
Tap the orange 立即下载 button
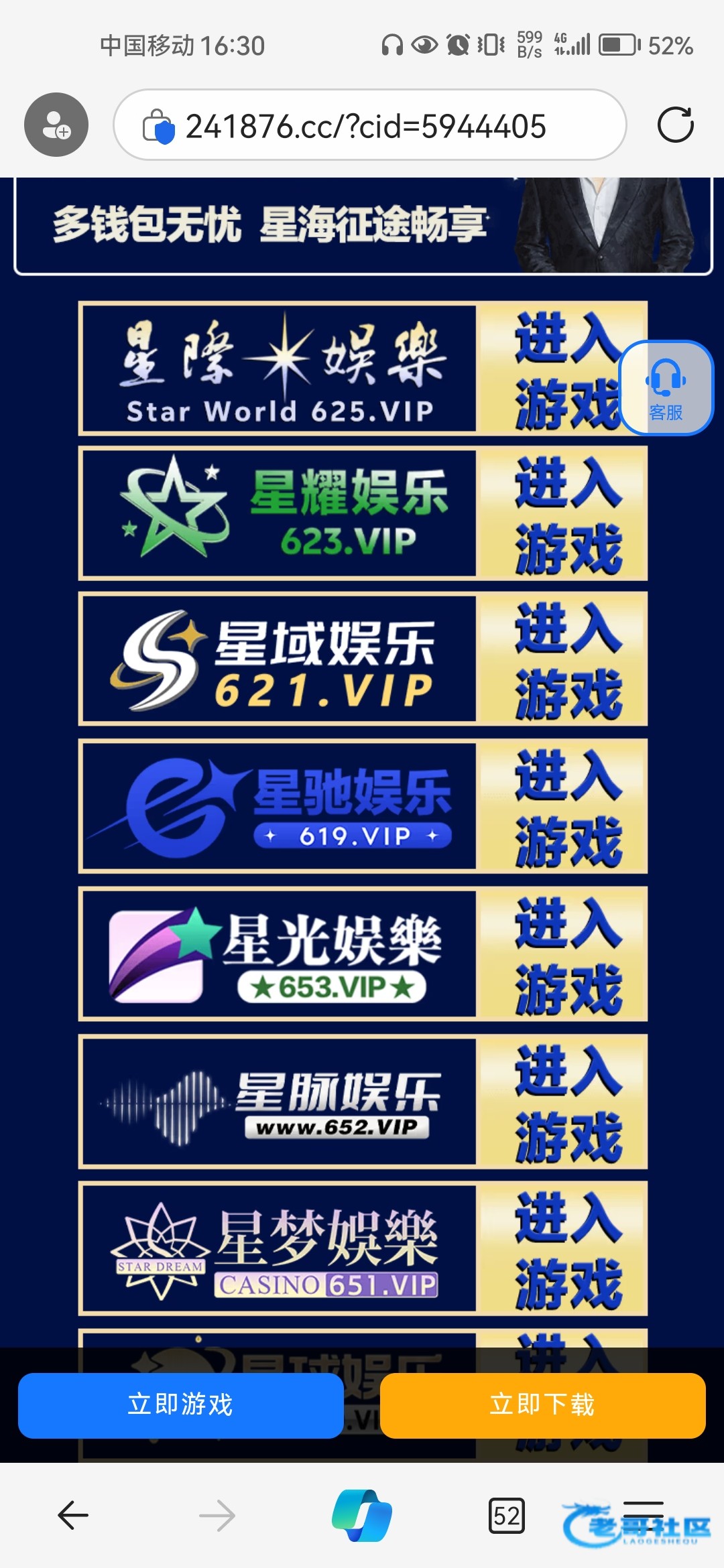click(x=542, y=1405)
